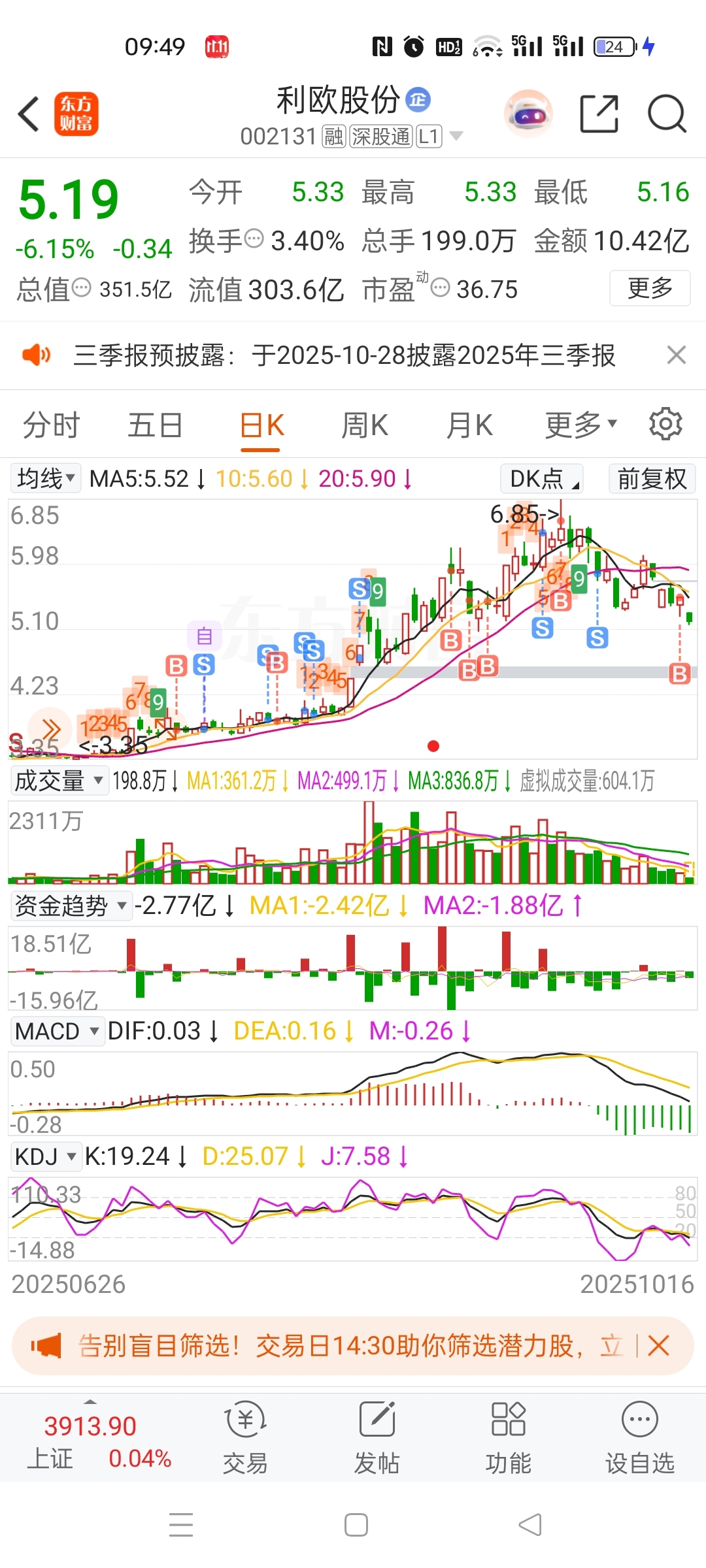Switch to the 分时 chart tab
This screenshot has width=706, height=1568.
coord(51,425)
